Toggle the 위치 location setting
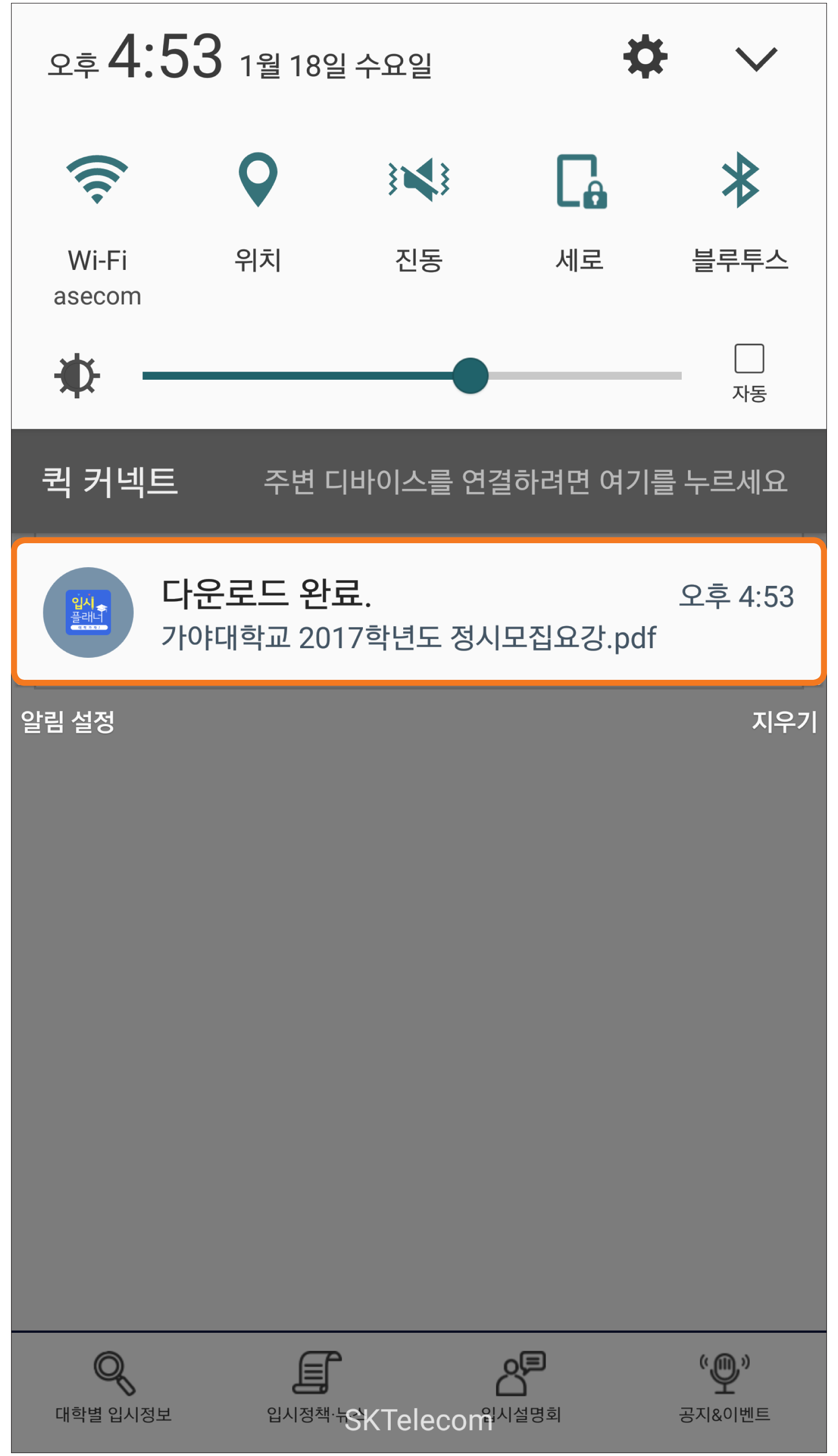The image size is (838, 1456). pos(258,180)
